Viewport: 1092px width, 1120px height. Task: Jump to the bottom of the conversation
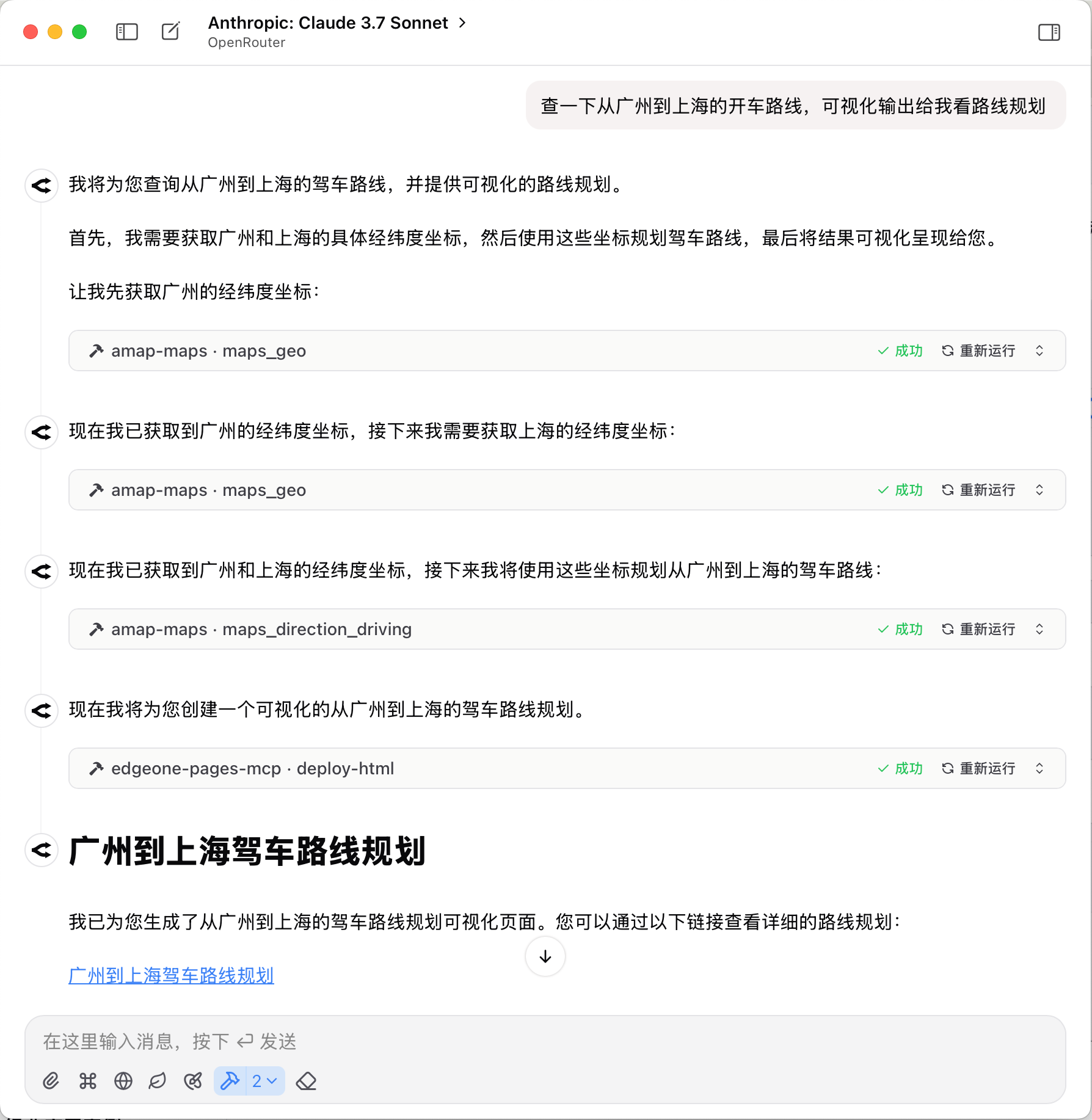pyautogui.click(x=545, y=956)
